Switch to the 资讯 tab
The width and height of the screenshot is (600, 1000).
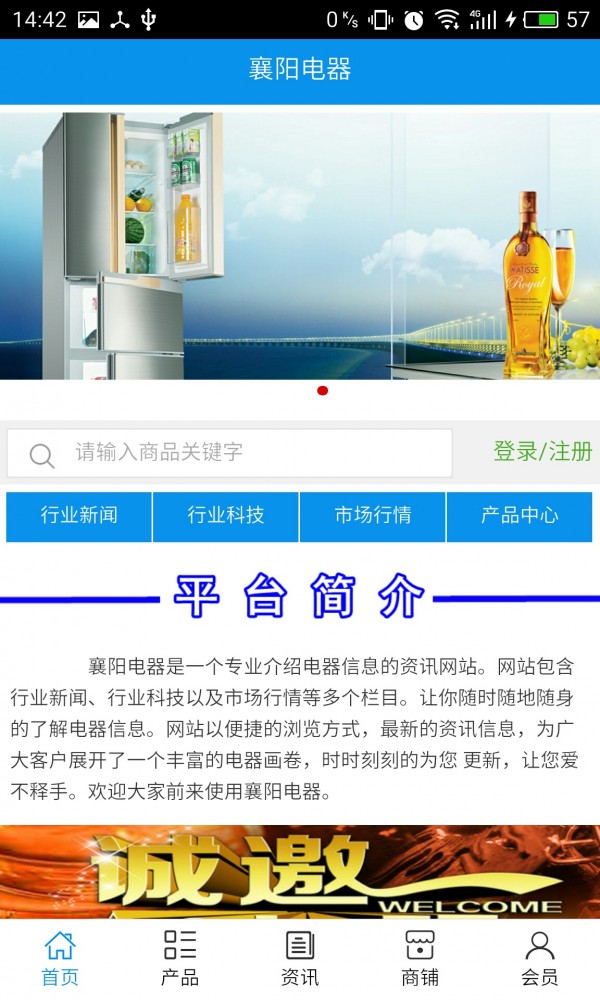tap(300, 958)
